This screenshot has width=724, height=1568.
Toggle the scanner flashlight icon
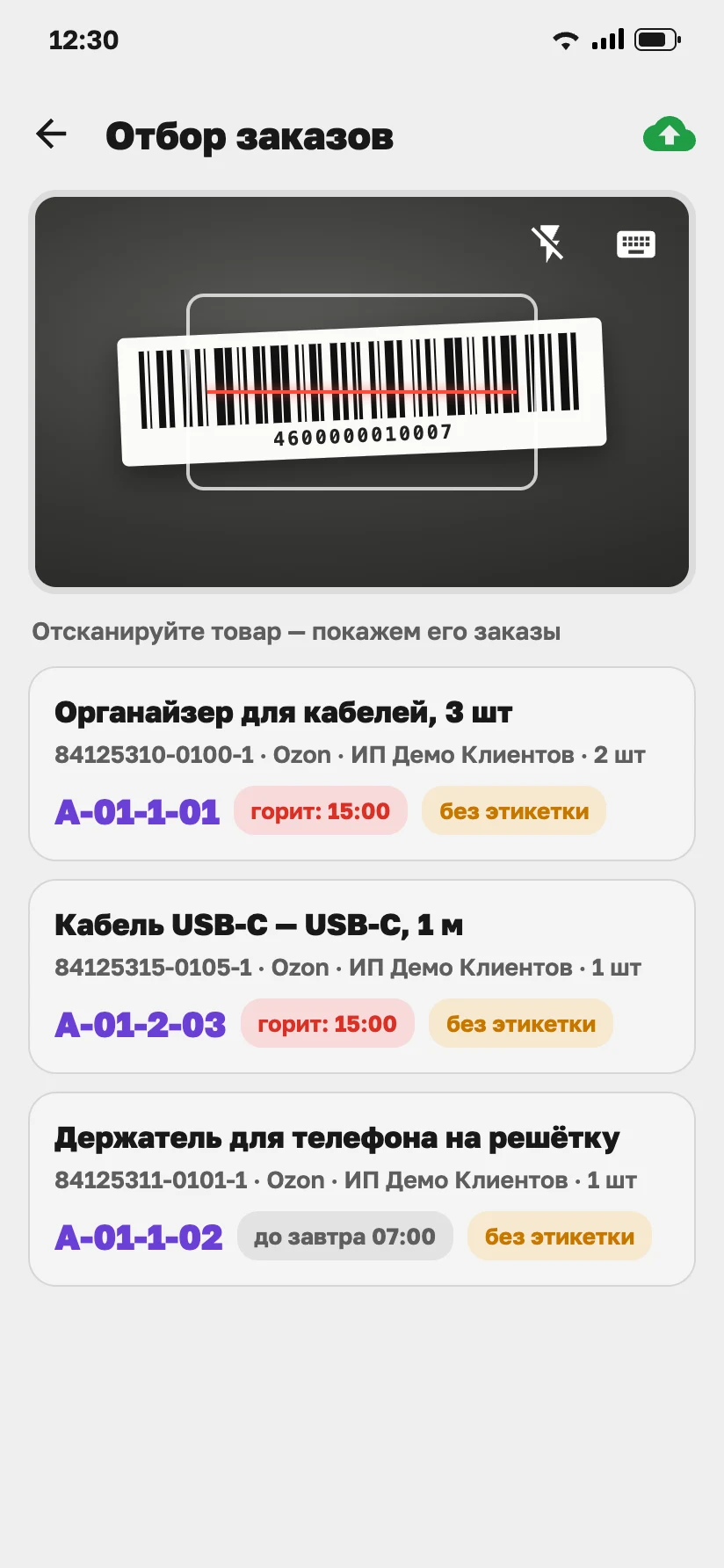pos(548,243)
